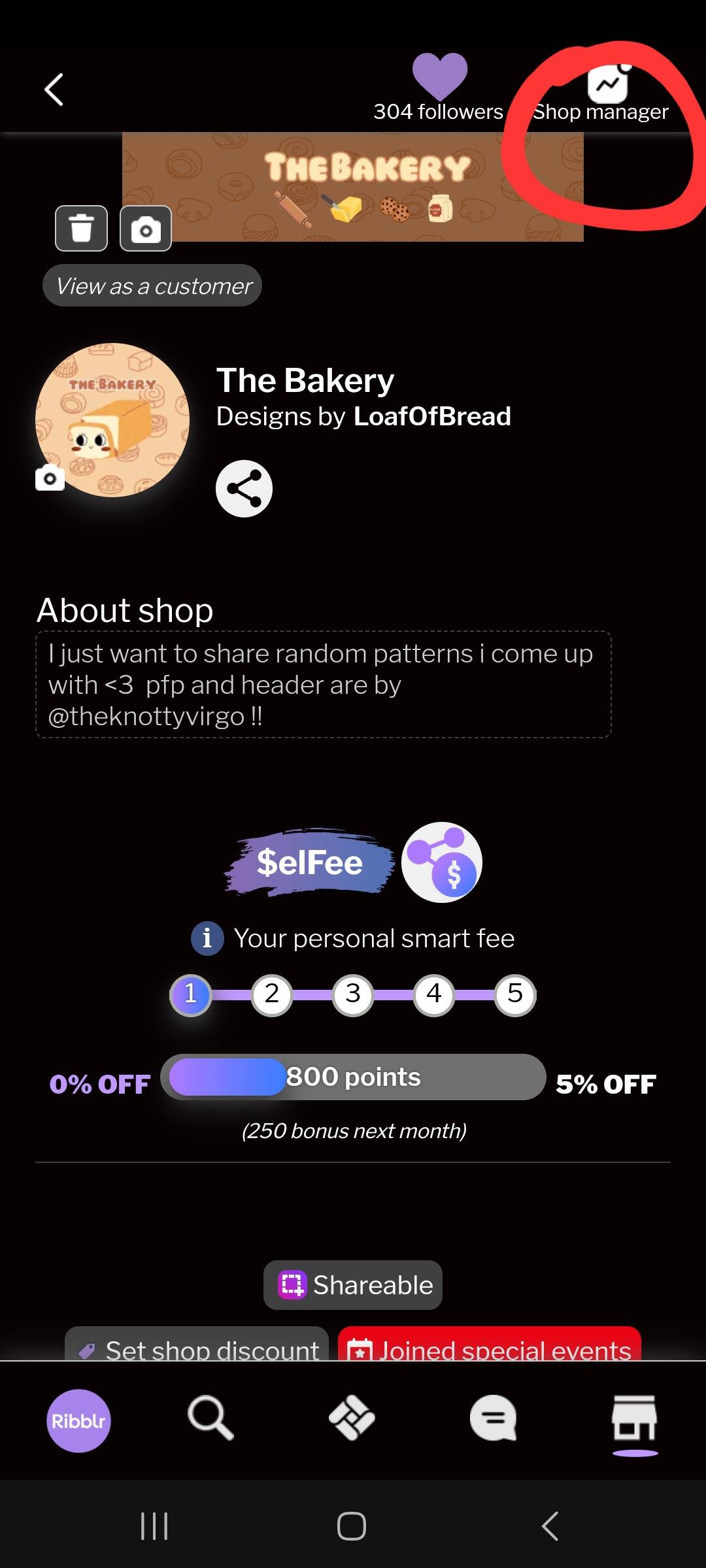
Task: Open the center patterns tab
Action: [352, 1418]
